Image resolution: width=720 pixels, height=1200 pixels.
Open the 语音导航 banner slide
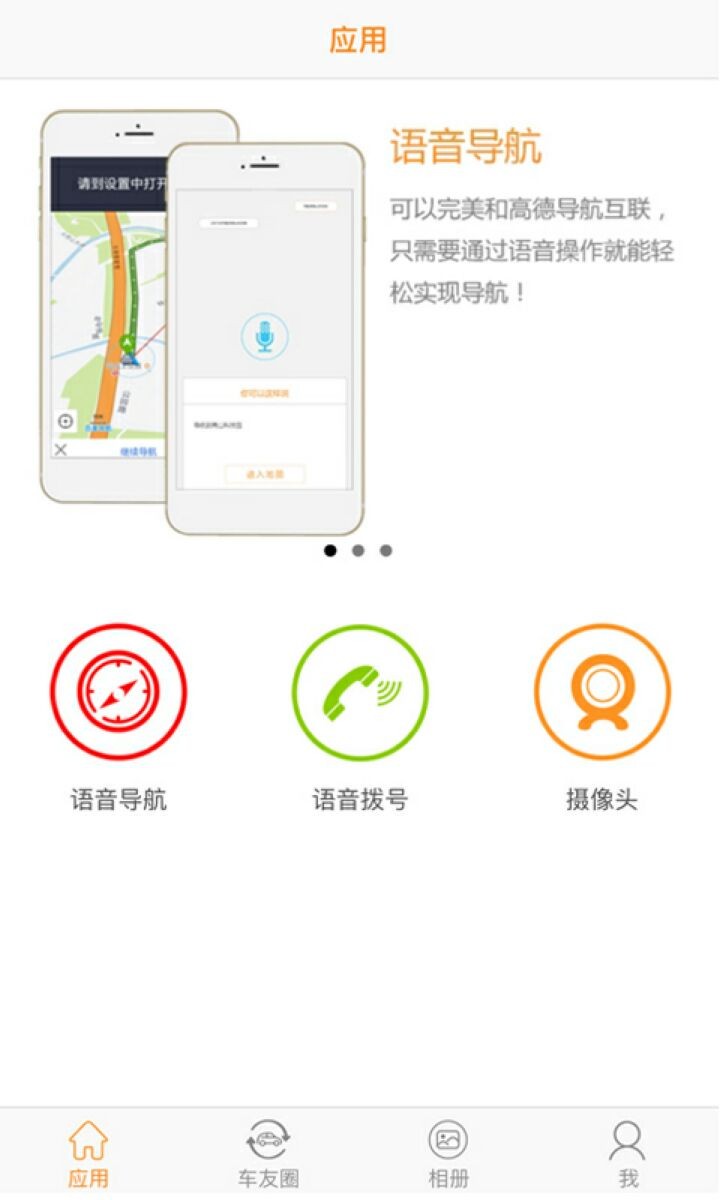pos(360,320)
